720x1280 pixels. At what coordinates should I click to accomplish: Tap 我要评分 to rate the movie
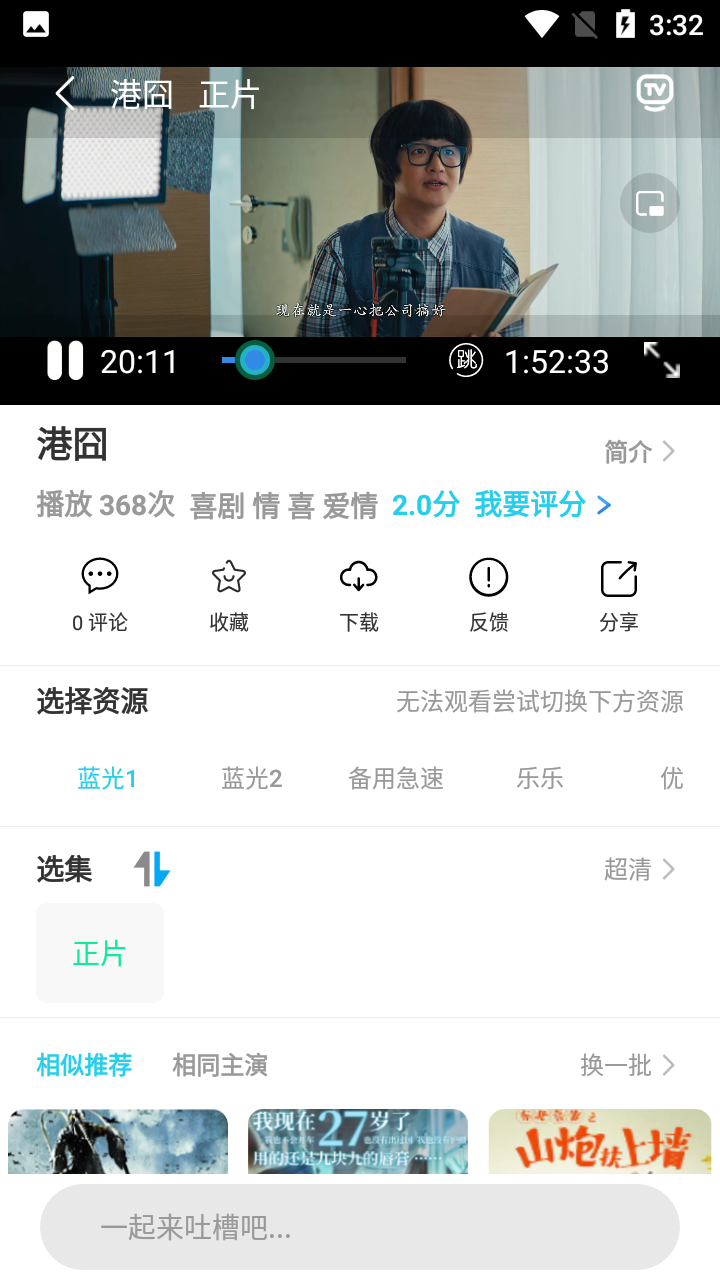point(531,506)
